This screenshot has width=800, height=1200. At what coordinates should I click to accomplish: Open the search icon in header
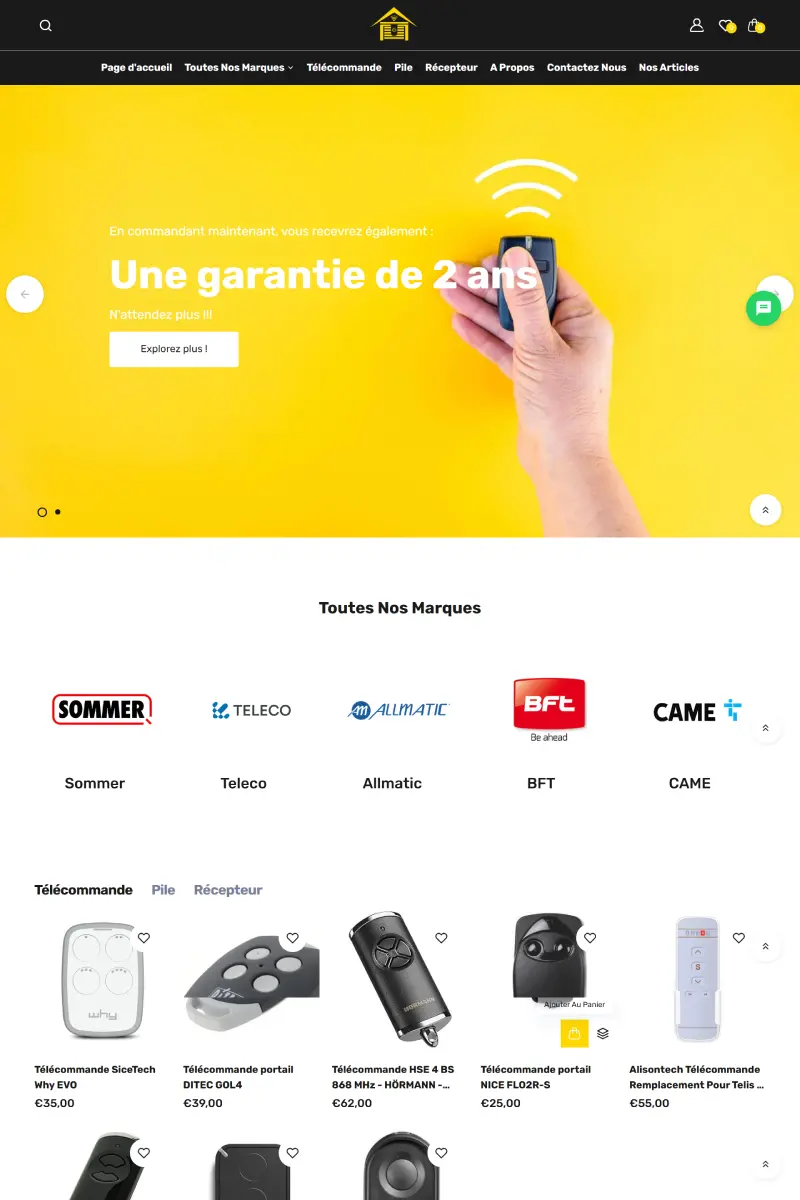[45, 26]
